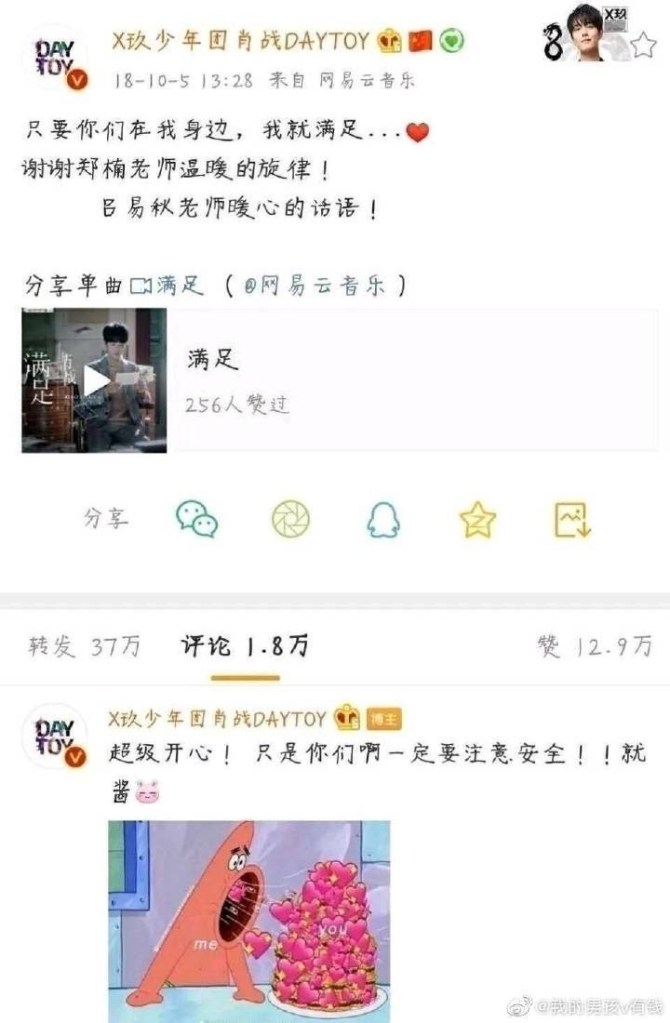The width and height of the screenshot is (670, 1023).
Task: Play the 满足 track from its cover
Action: tap(95, 380)
